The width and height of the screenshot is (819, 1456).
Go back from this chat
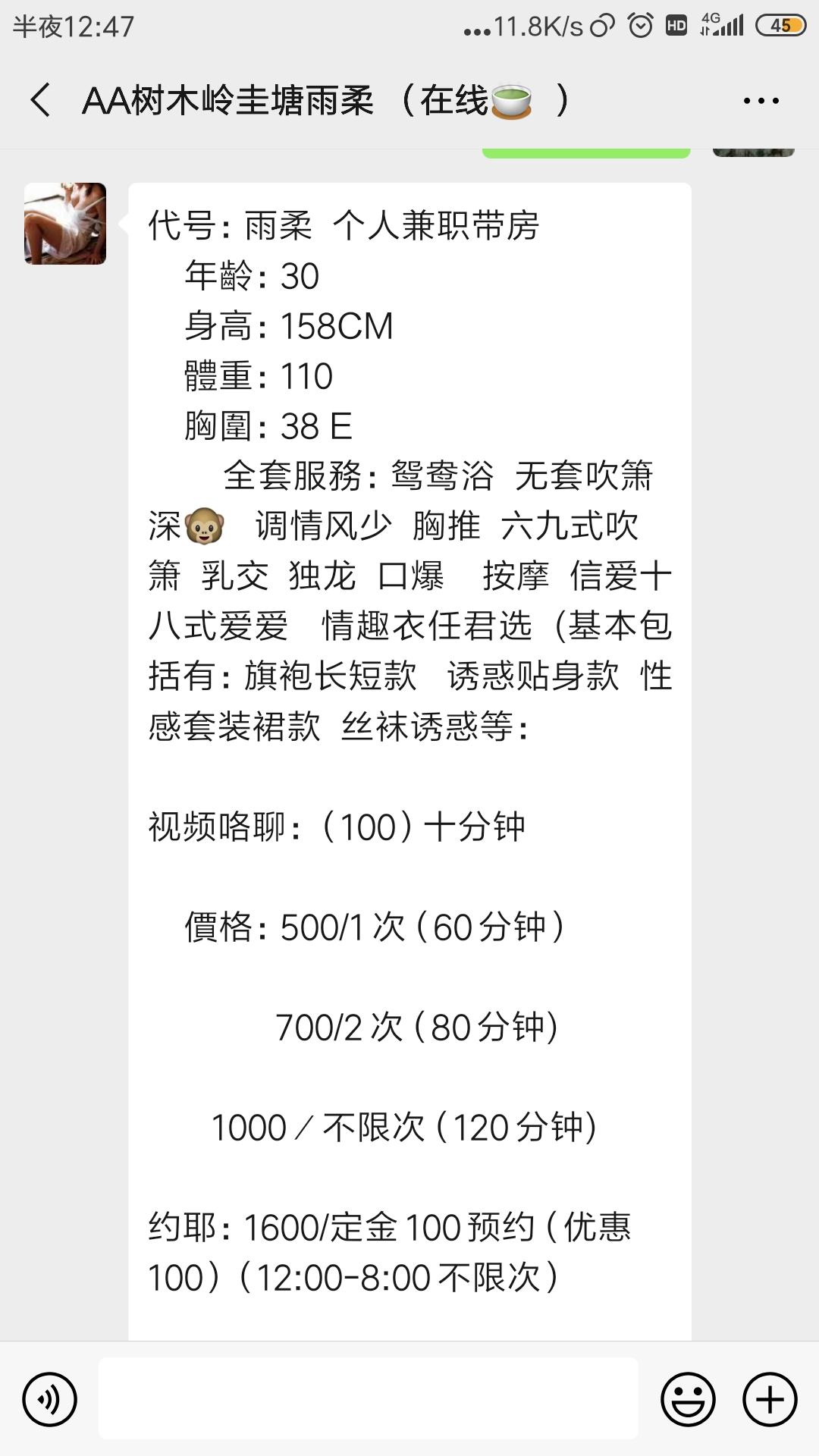pos(41,100)
